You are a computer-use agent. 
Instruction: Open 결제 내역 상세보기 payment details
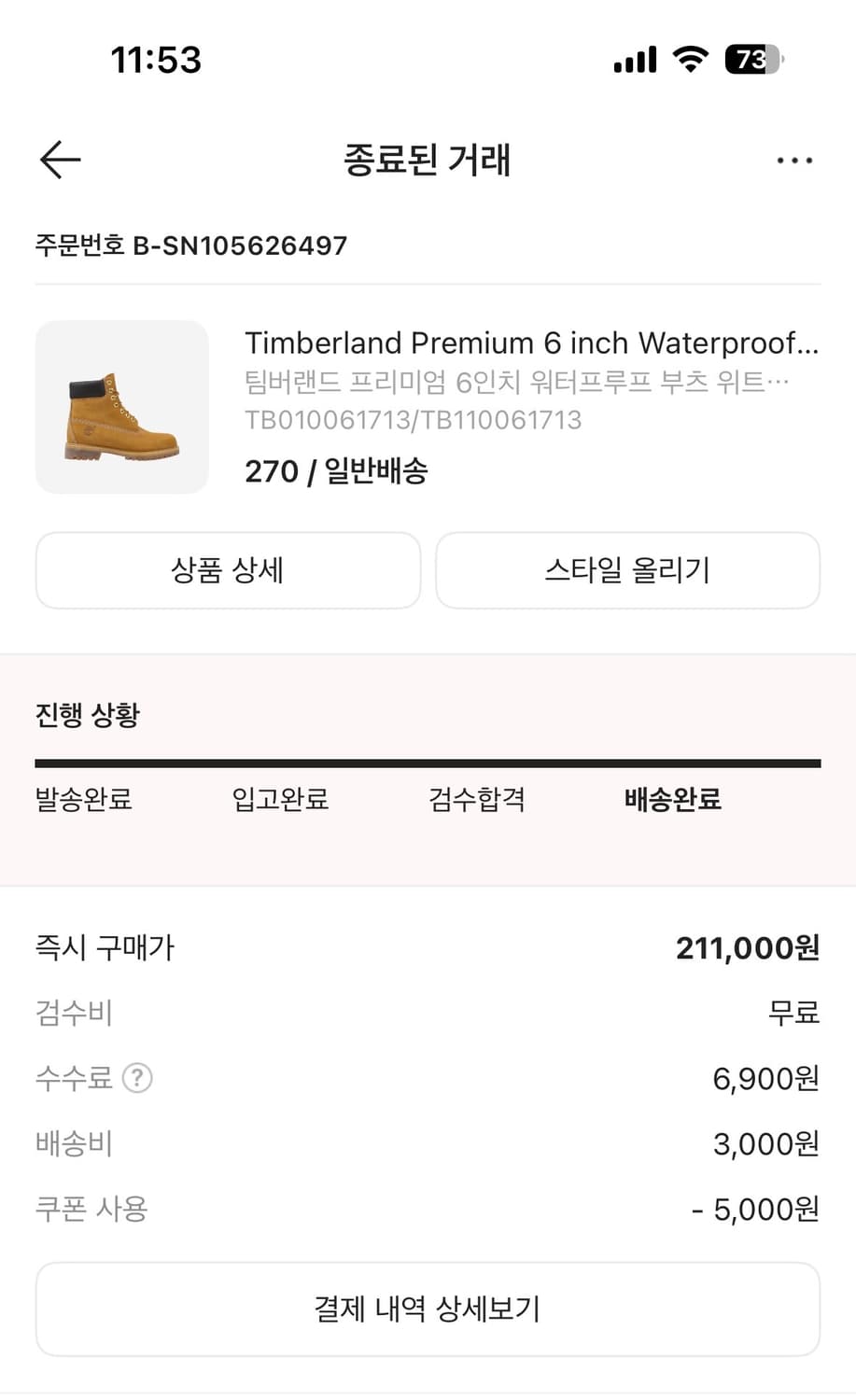click(x=427, y=1309)
